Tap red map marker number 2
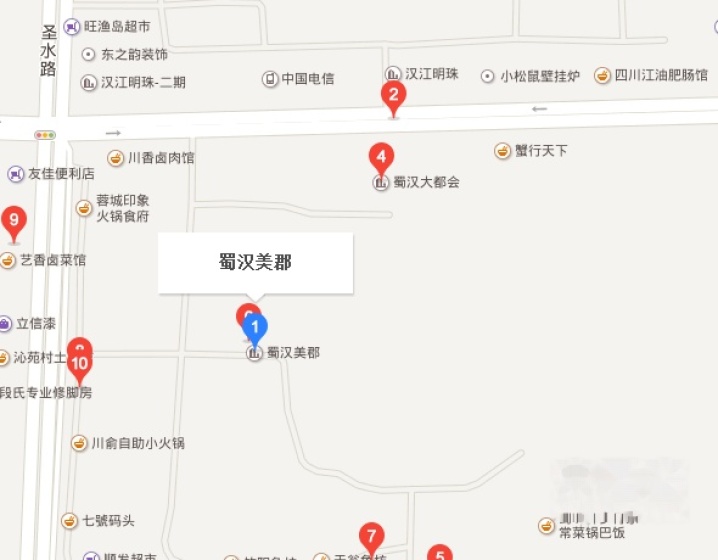The image size is (718, 560). coord(393,97)
